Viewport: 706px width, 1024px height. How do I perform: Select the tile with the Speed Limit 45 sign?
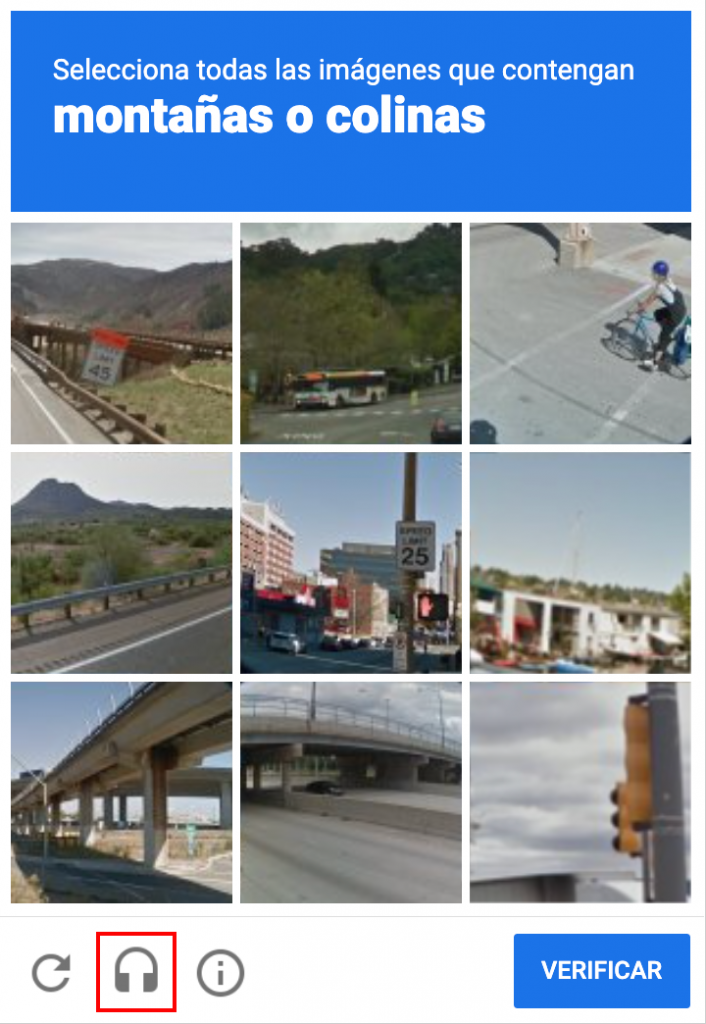point(121,333)
